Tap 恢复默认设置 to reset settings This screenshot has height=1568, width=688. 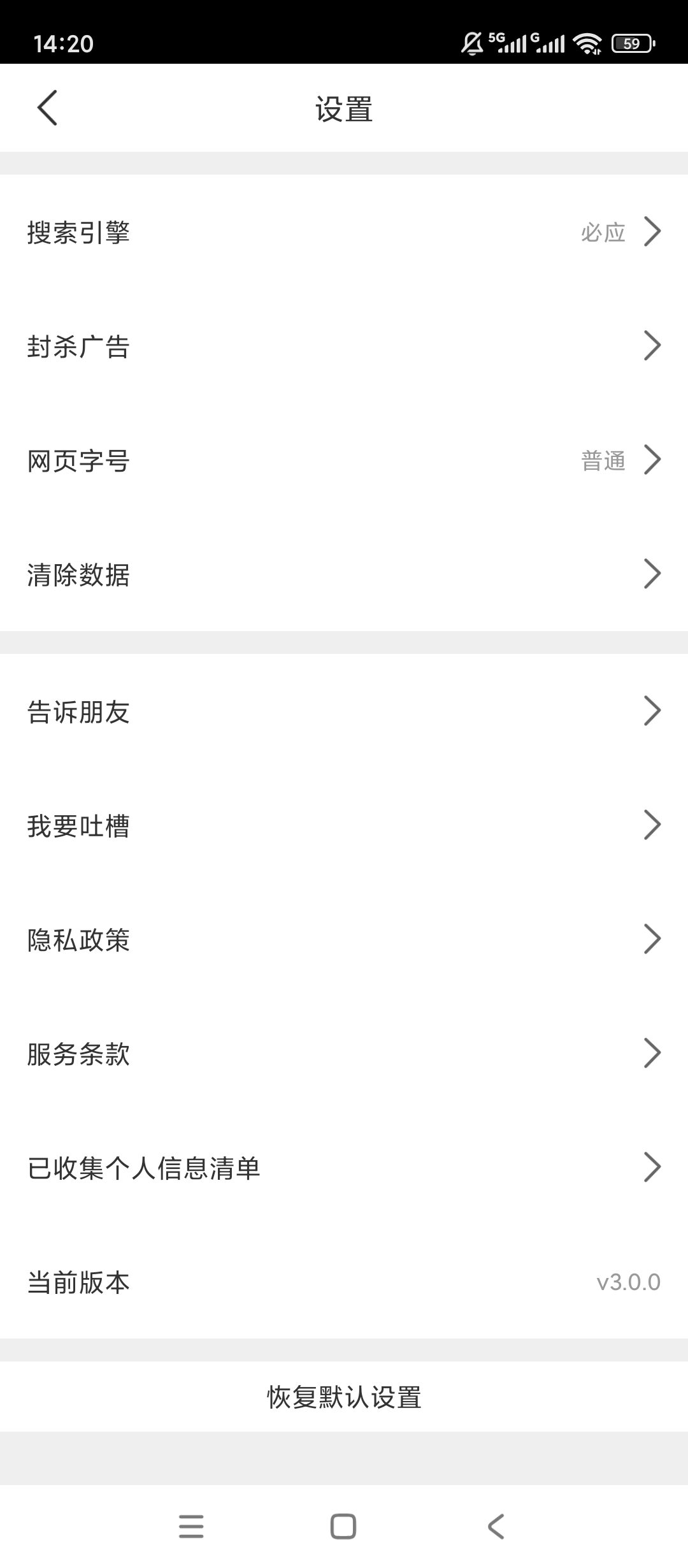[344, 1397]
